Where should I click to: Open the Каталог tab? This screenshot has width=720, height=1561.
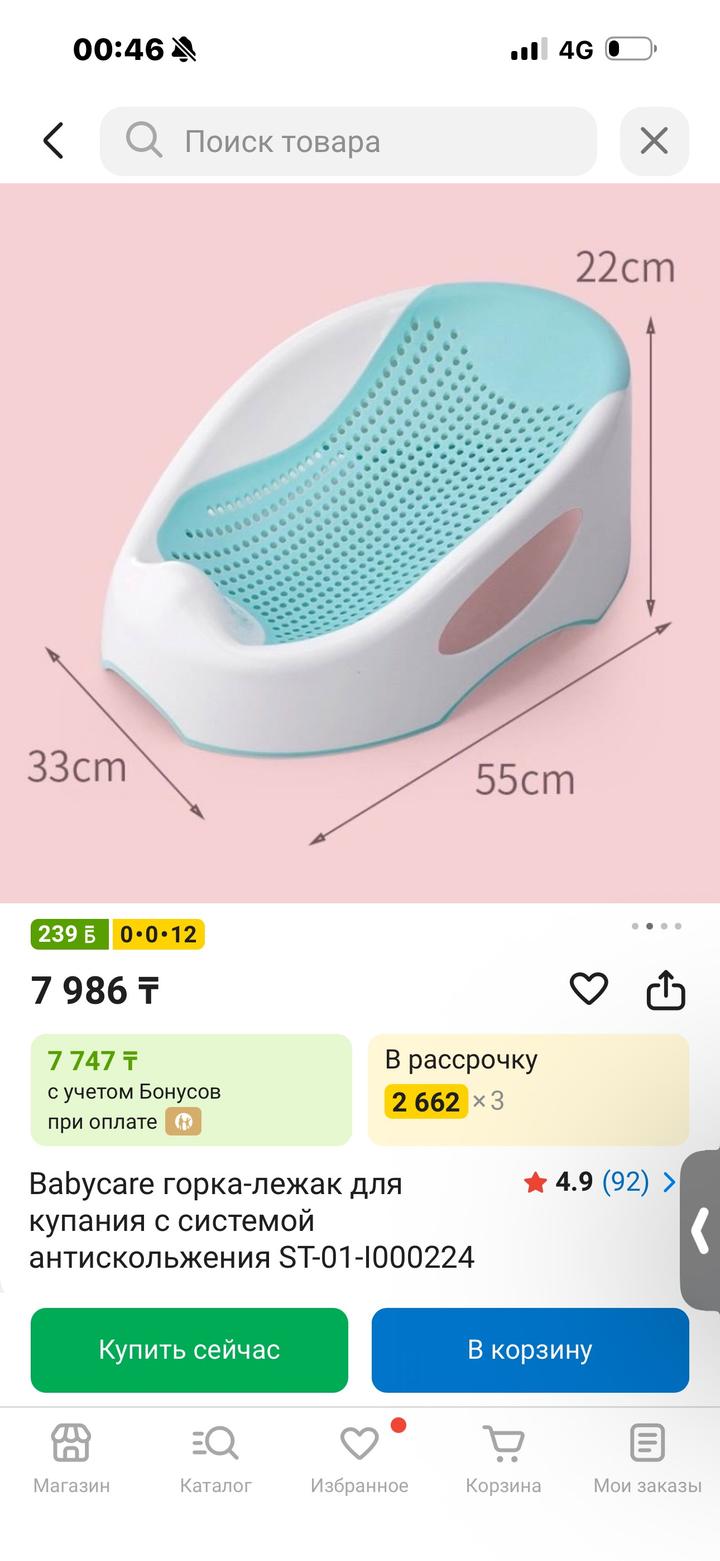[215, 1458]
